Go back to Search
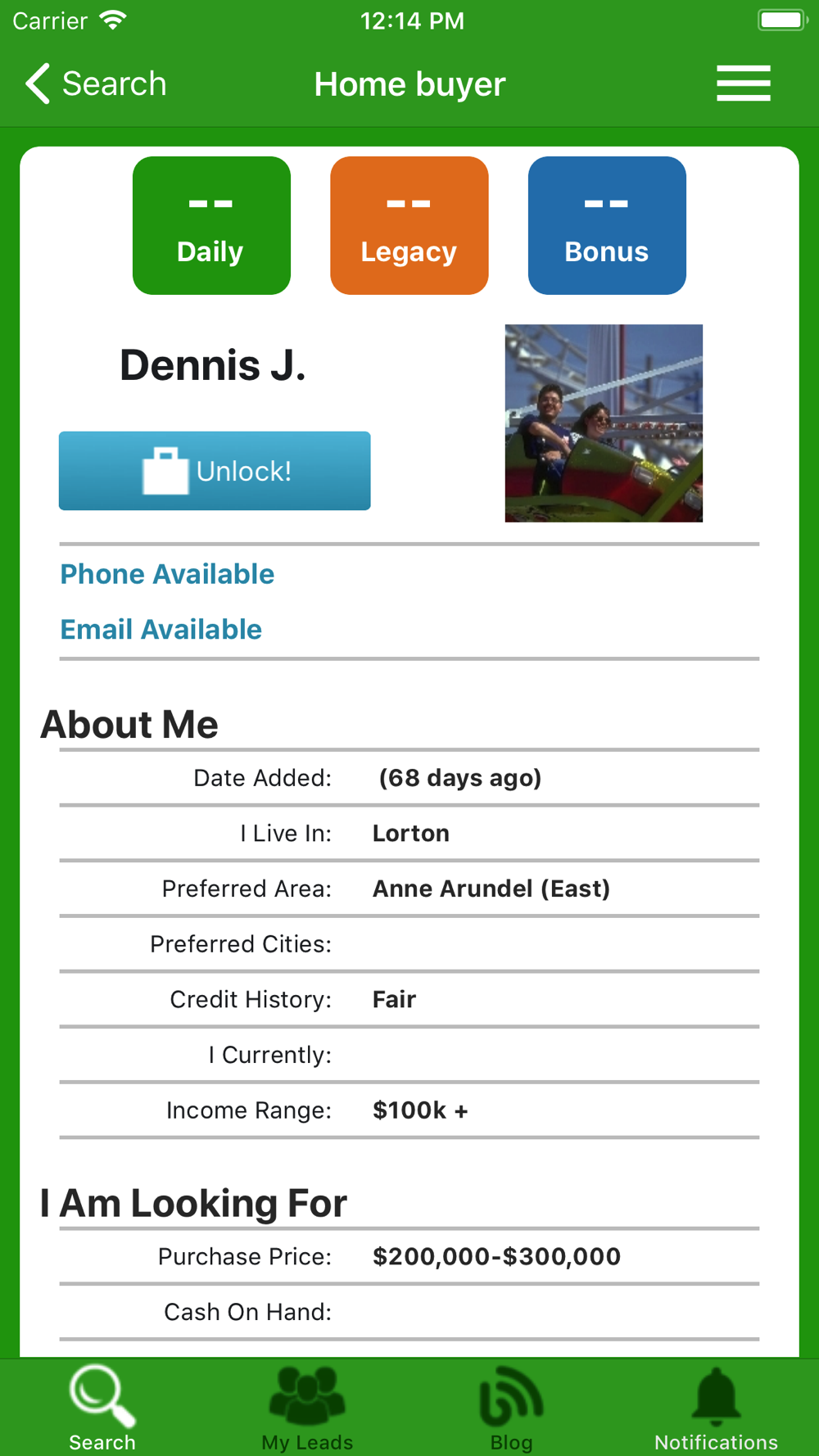819x1456 pixels. click(96, 84)
